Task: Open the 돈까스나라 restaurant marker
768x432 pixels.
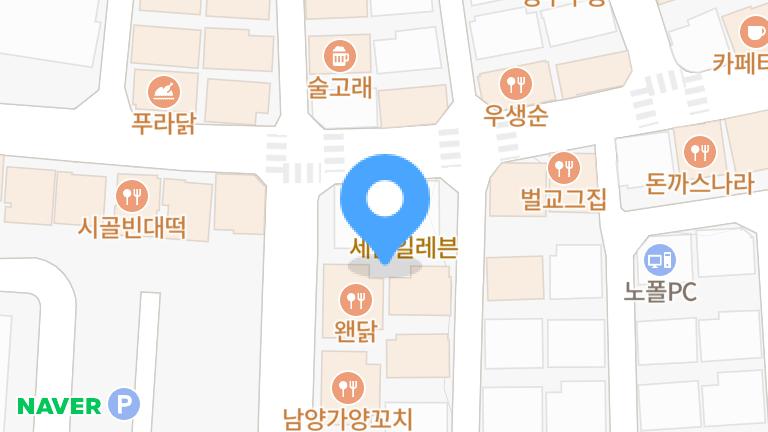Action: click(x=699, y=152)
